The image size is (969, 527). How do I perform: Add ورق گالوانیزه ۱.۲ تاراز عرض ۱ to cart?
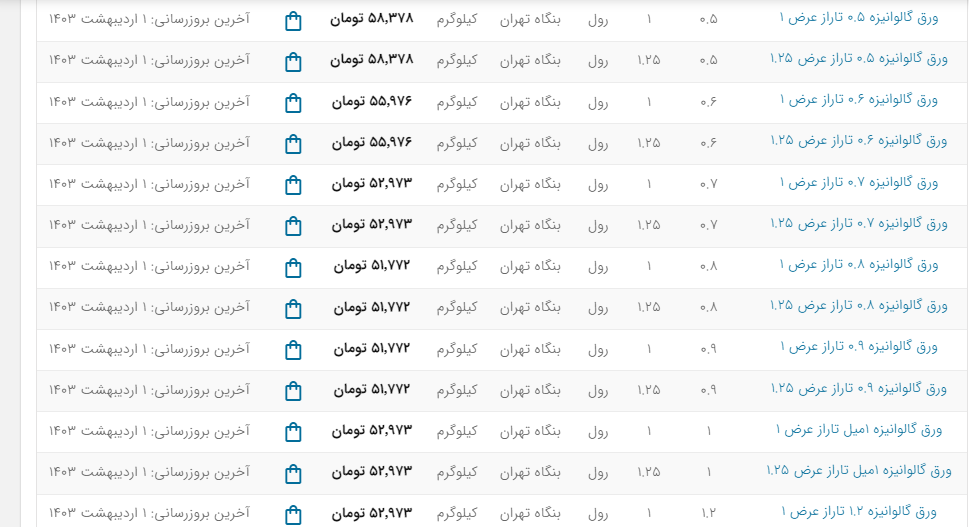pyautogui.click(x=292, y=514)
